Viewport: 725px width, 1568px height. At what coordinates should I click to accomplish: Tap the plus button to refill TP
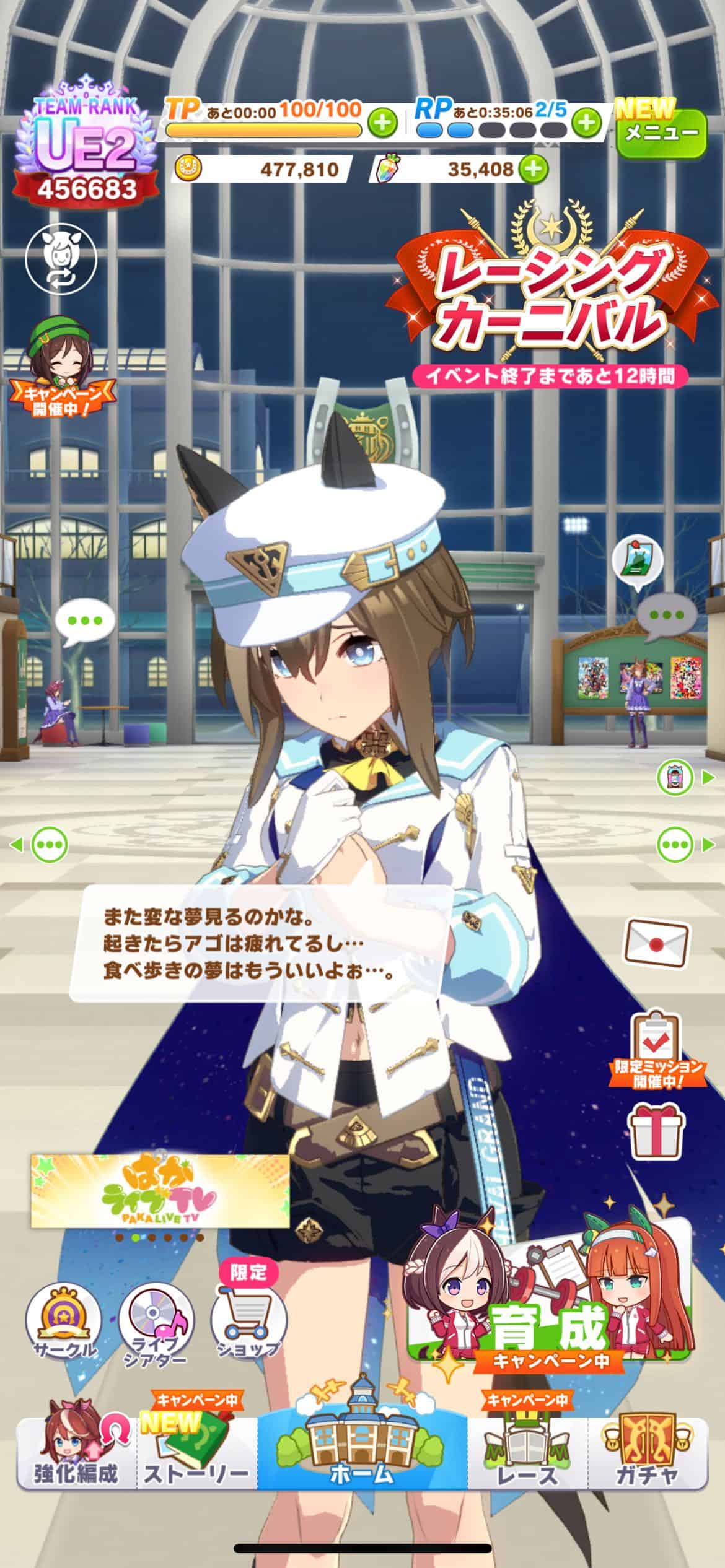382,123
